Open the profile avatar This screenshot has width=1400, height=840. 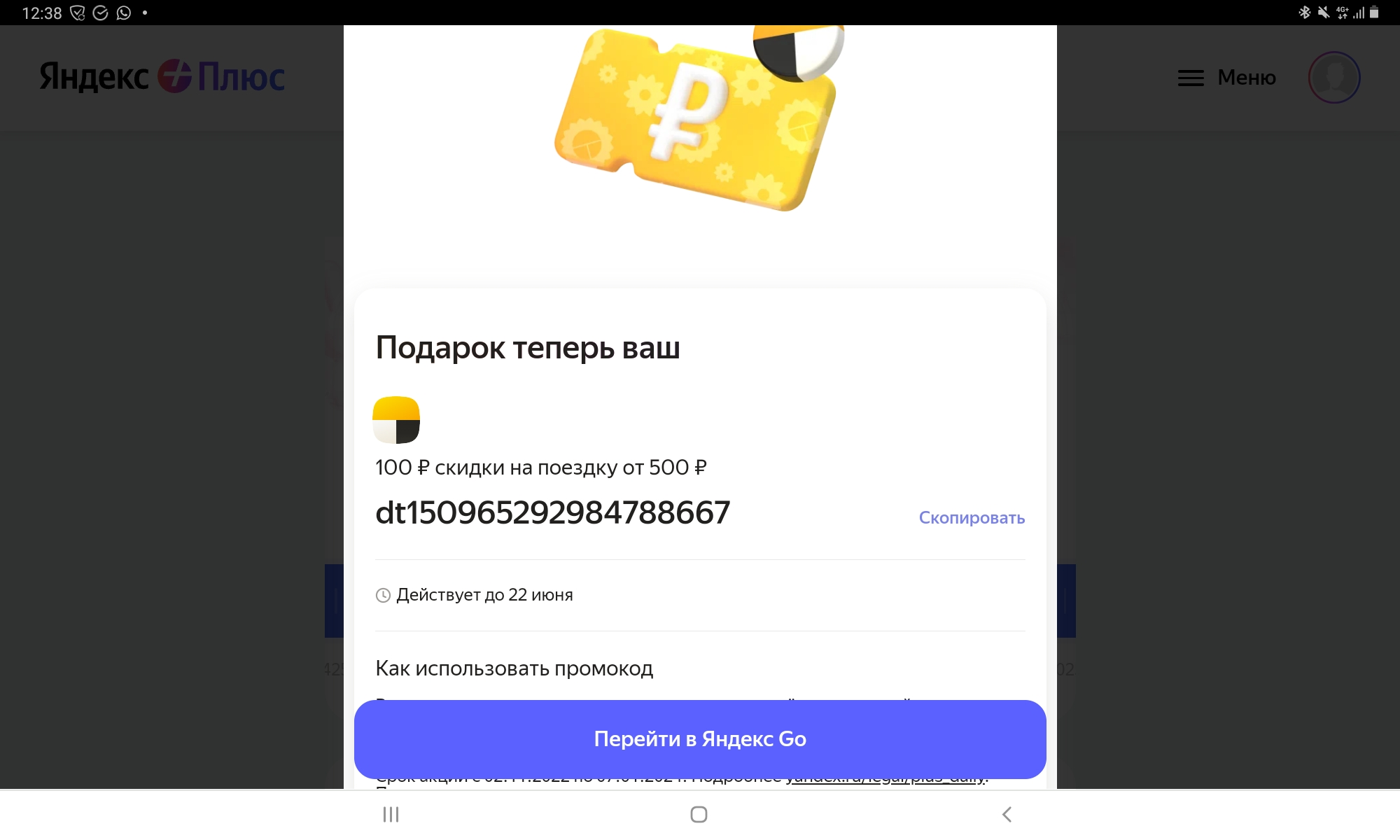(x=1334, y=78)
